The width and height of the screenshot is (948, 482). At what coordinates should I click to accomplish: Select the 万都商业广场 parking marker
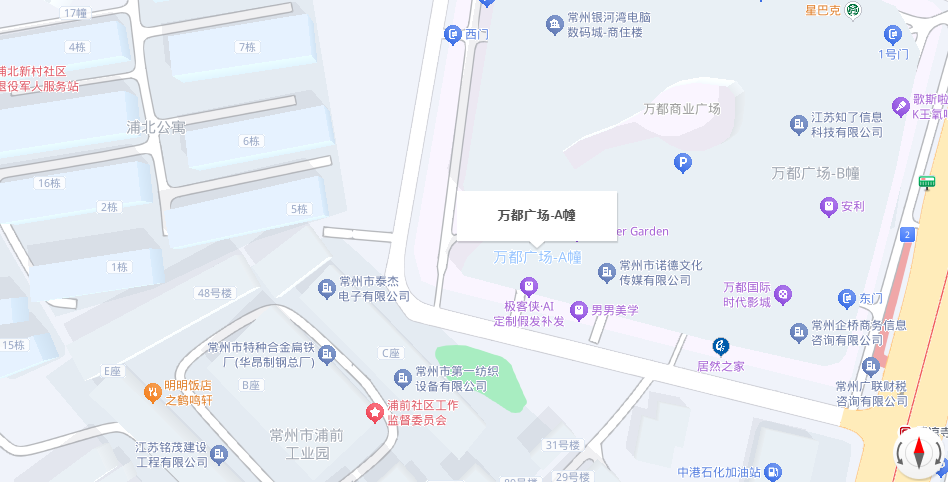tap(683, 162)
